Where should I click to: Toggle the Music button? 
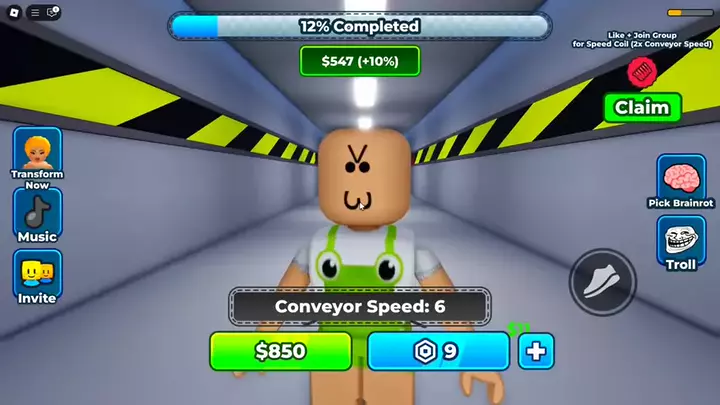[37, 216]
